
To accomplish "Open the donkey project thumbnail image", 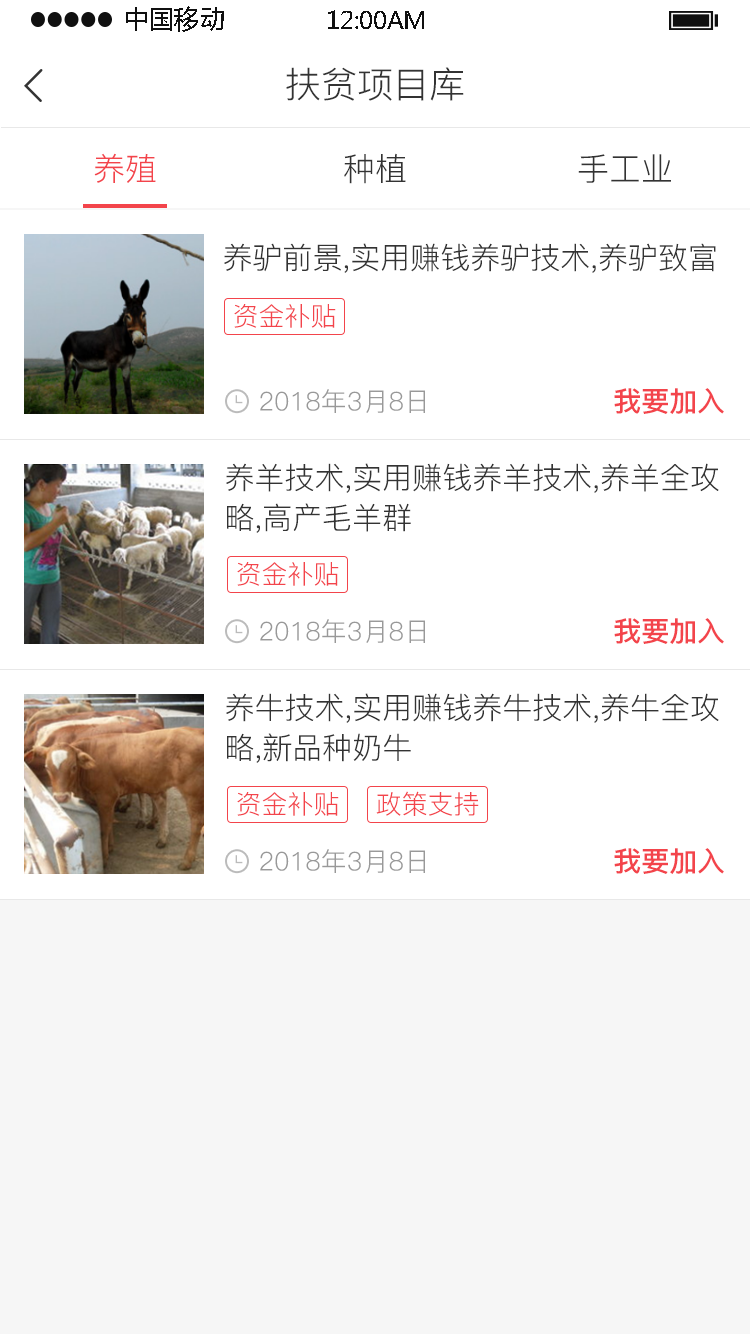I will point(113,323).
